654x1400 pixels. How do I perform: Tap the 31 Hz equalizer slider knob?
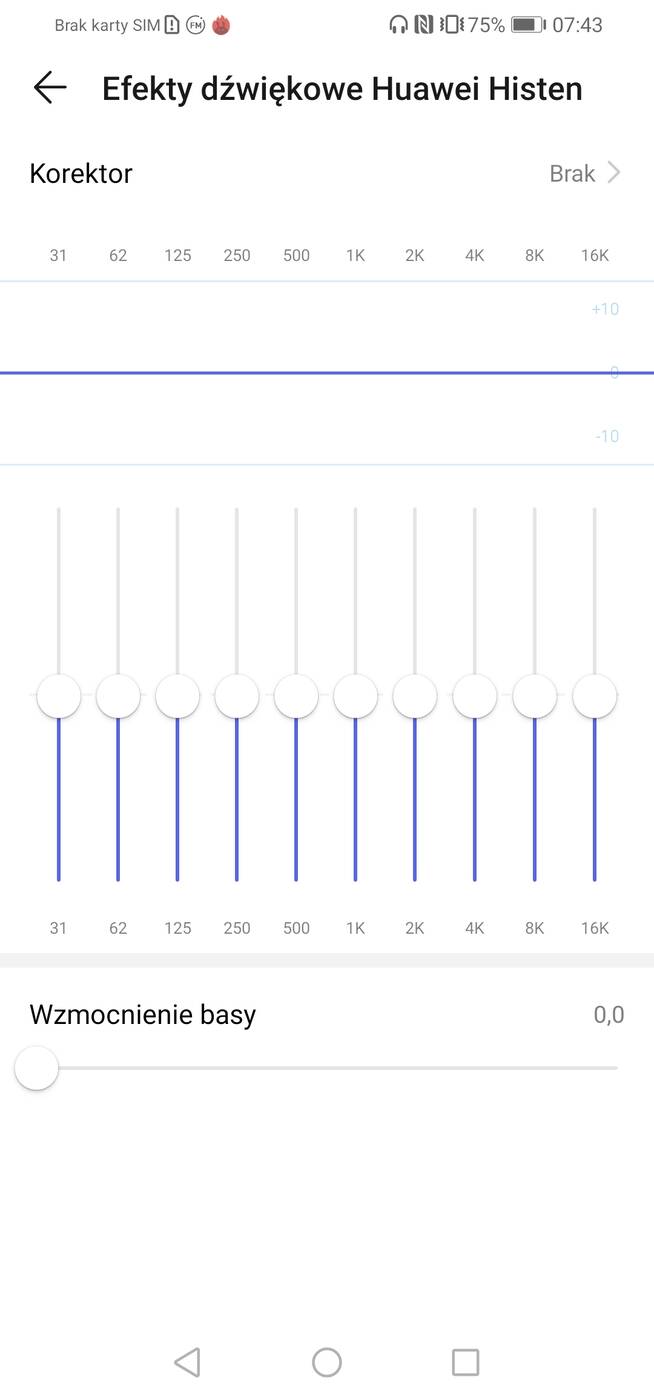coord(59,695)
